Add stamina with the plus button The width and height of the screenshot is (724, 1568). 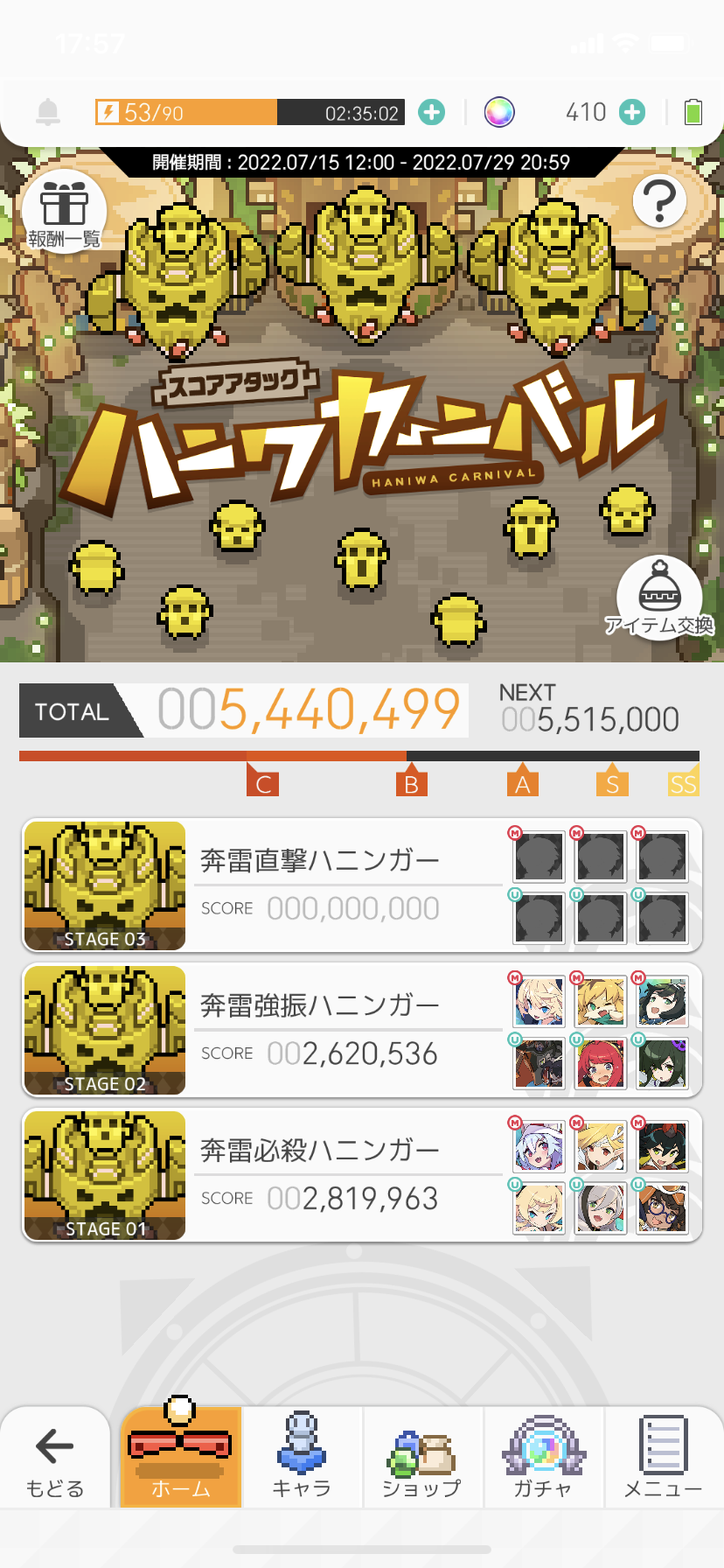[x=431, y=112]
